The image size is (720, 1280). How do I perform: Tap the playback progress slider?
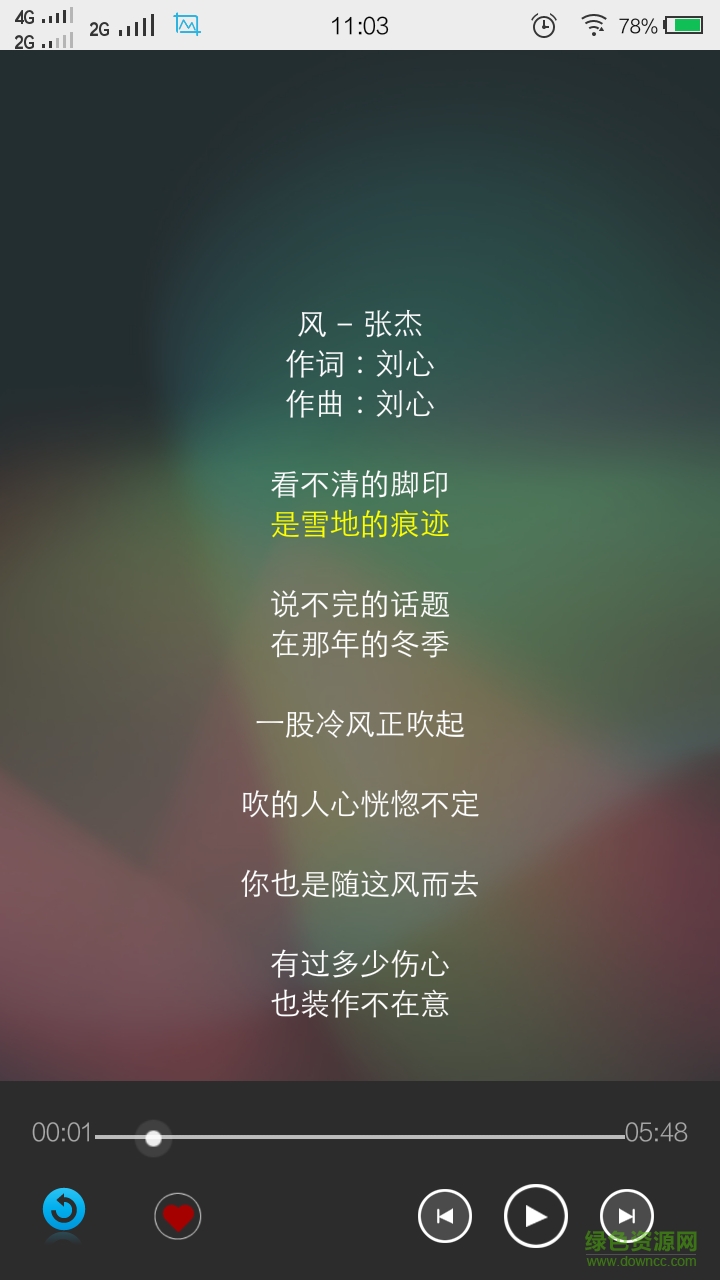point(360,1137)
